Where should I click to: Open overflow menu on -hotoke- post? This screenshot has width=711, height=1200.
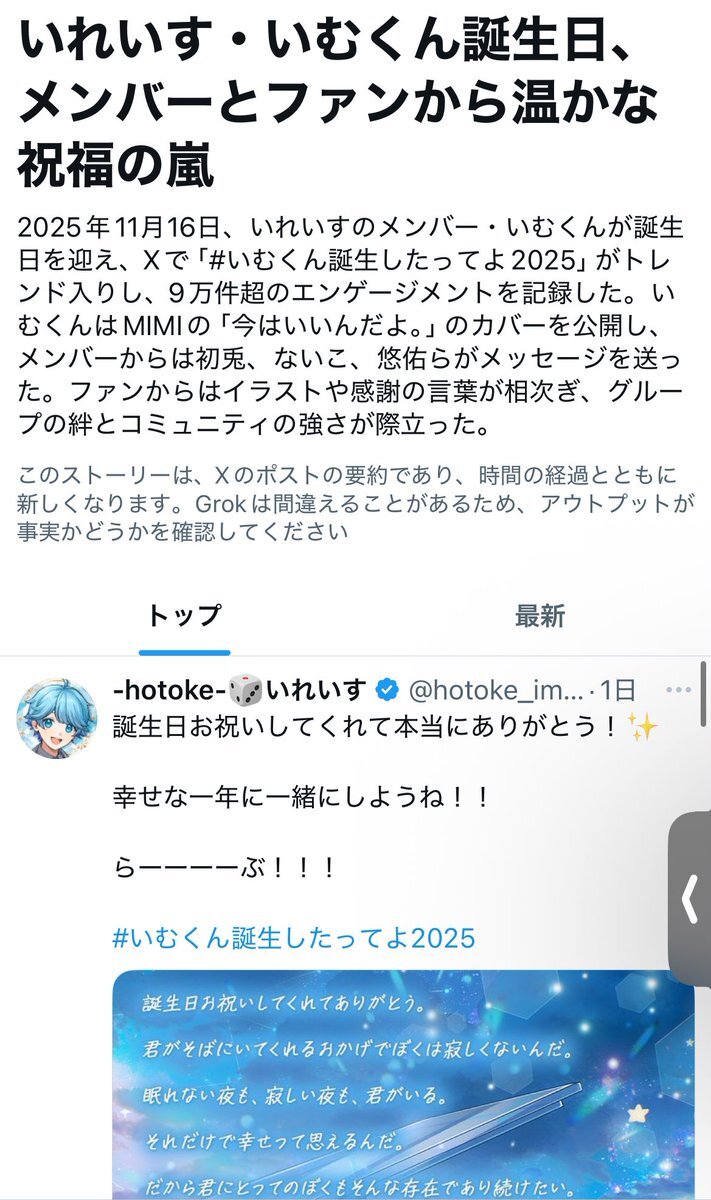[x=678, y=690]
